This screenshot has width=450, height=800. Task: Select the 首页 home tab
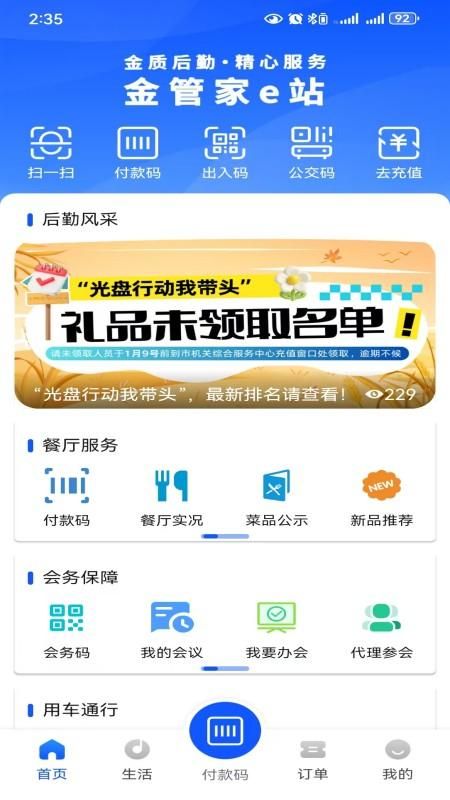[52, 760]
